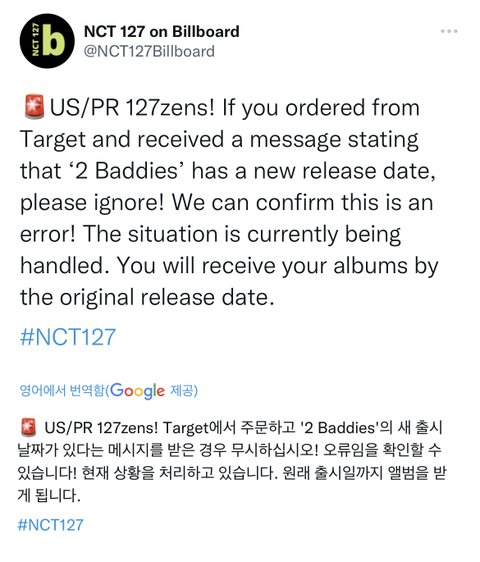Open the tweet's three-dot overflow menu

[x=449, y=31]
